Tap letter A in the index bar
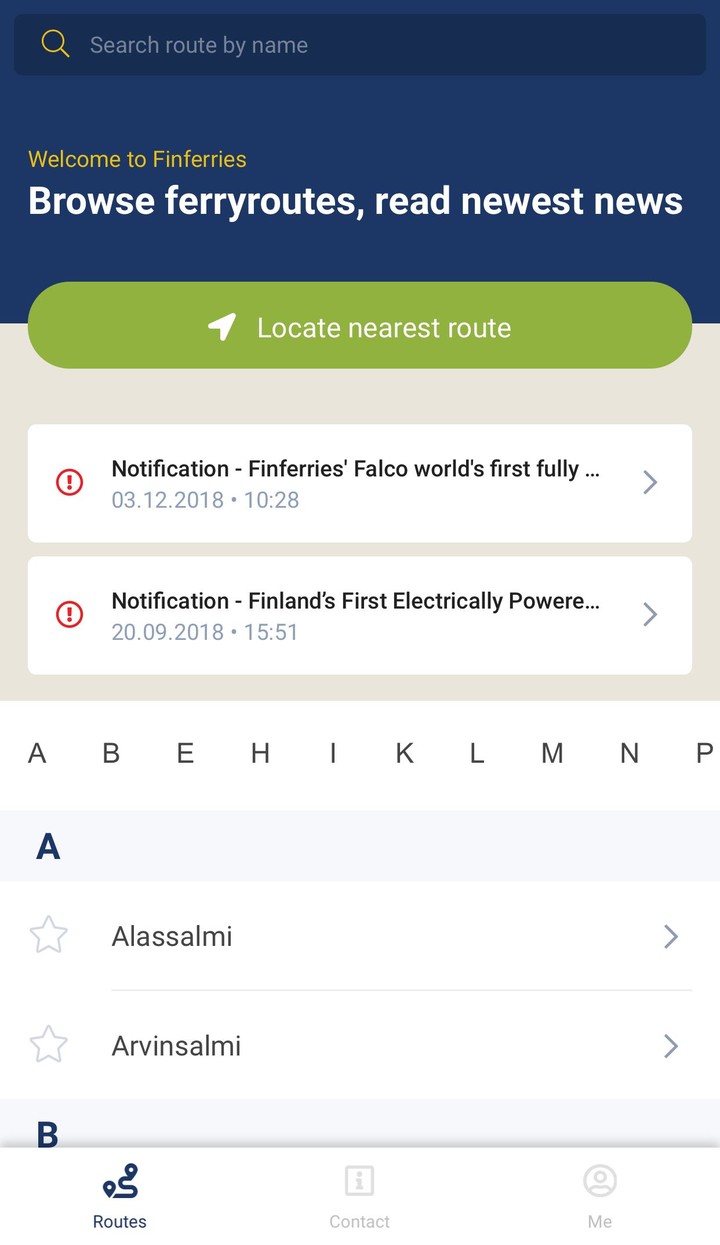Viewport: 720px width, 1245px height. coord(37,753)
